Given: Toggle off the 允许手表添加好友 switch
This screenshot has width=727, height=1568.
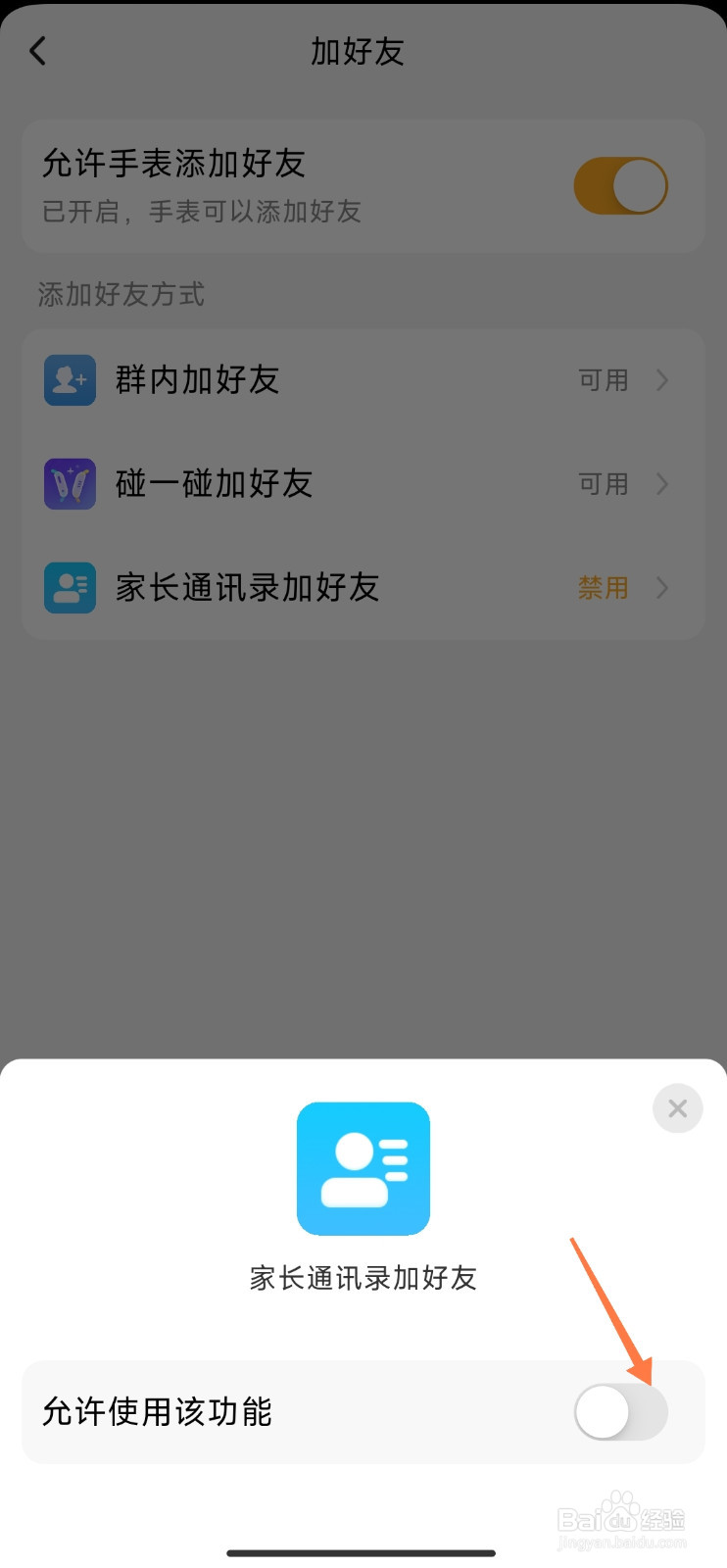Looking at the screenshot, I should tap(619, 185).
